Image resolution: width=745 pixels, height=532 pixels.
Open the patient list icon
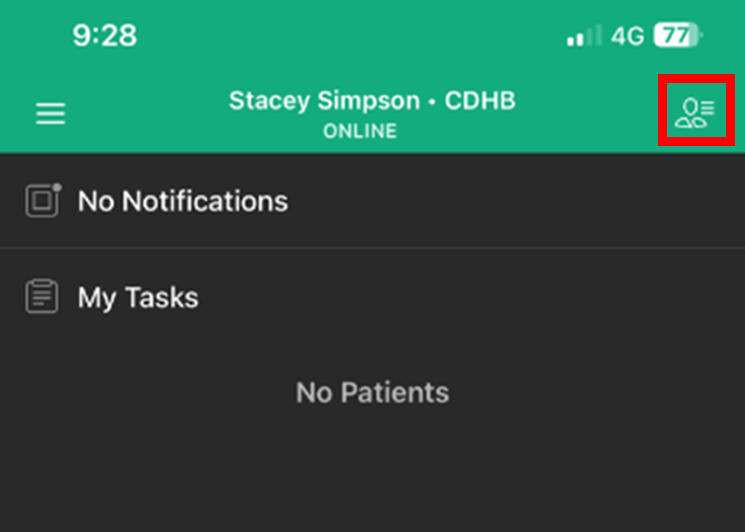point(695,112)
